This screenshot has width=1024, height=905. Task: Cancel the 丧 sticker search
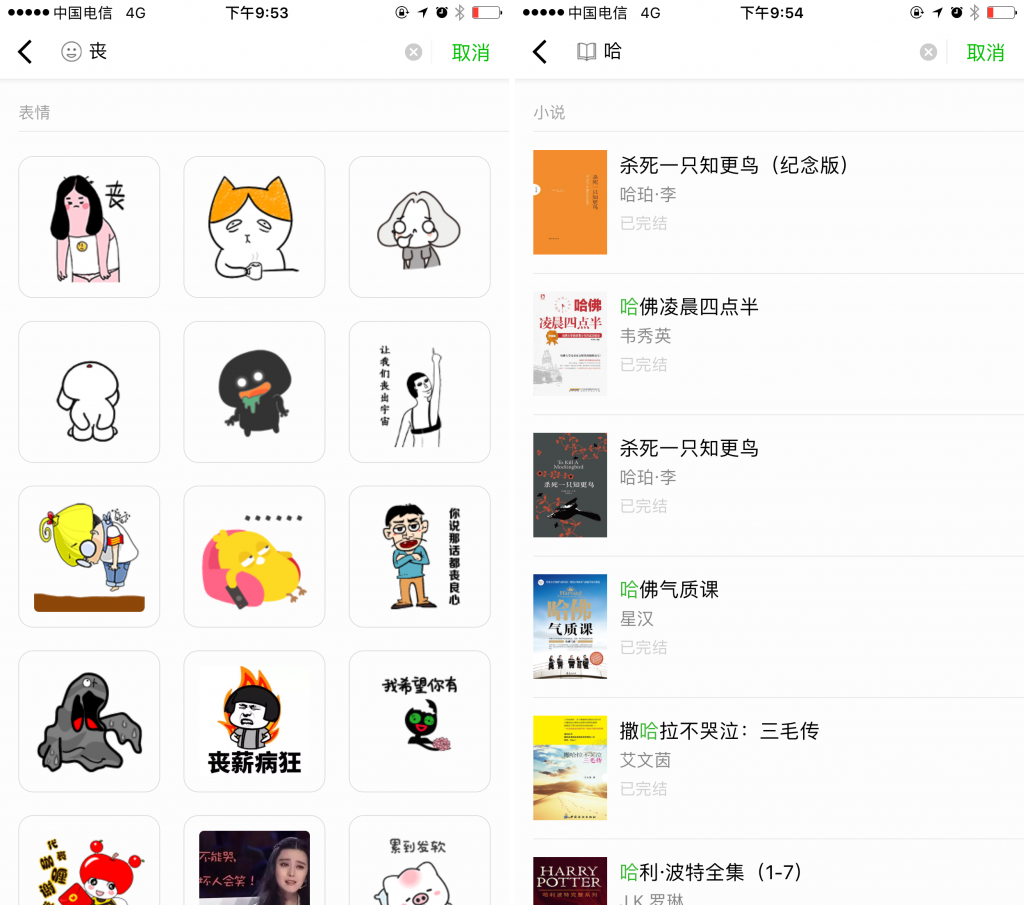coord(470,53)
